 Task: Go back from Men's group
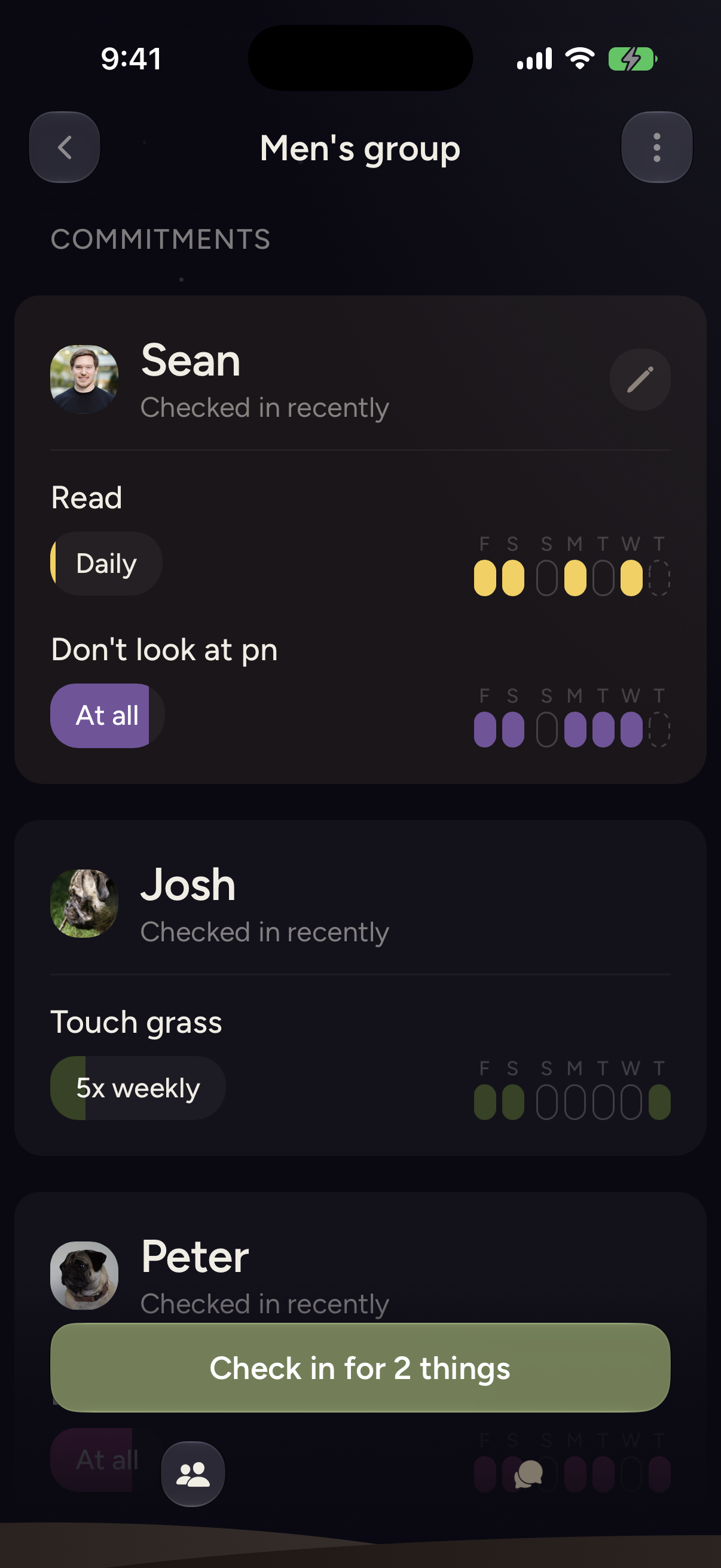[x=65, y=147]
